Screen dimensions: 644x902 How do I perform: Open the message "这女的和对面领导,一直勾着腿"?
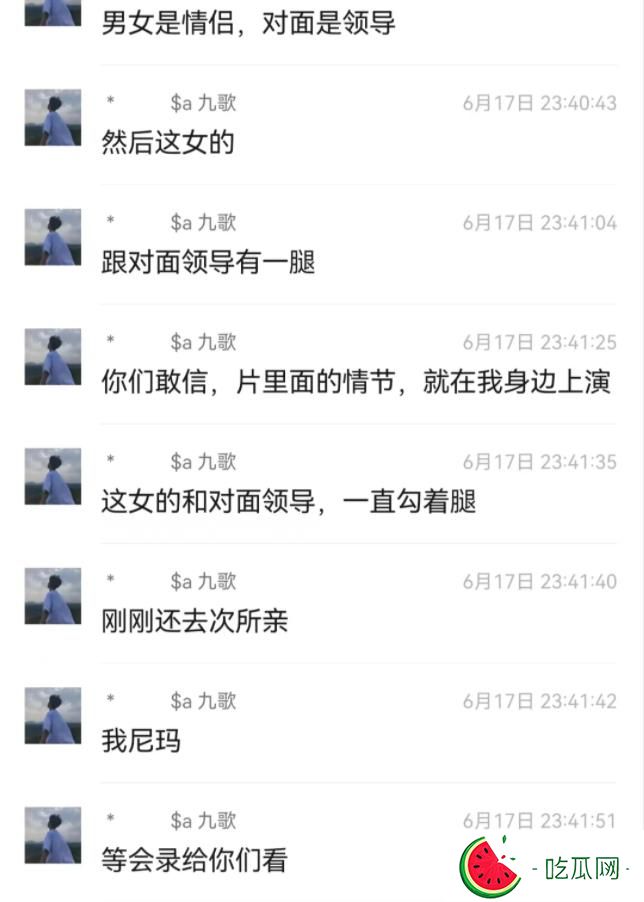tap(288, 501)
